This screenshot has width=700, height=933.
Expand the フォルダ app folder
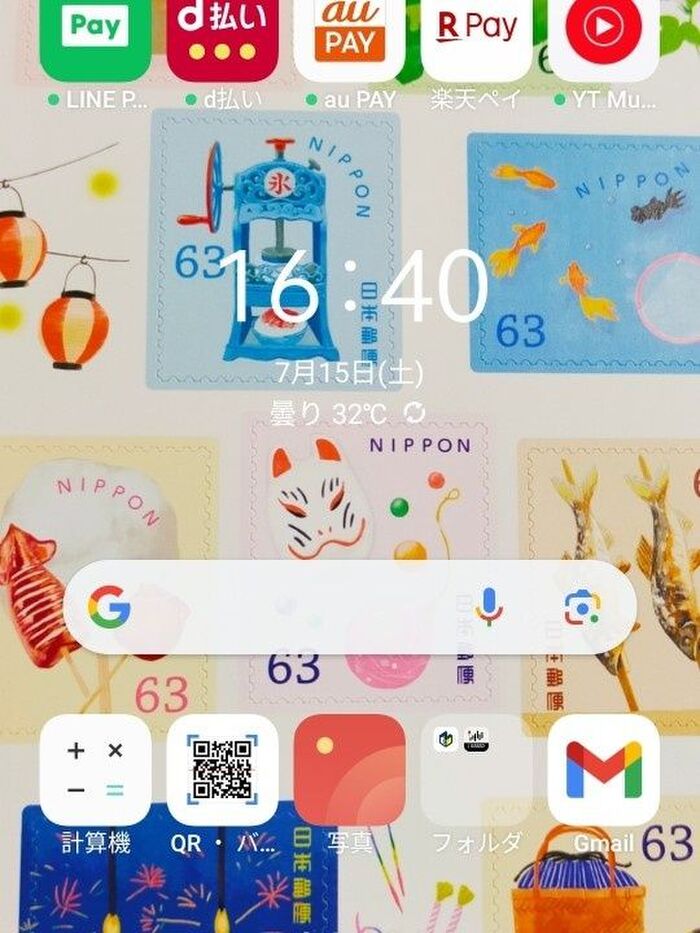click(x=476, y=770)
